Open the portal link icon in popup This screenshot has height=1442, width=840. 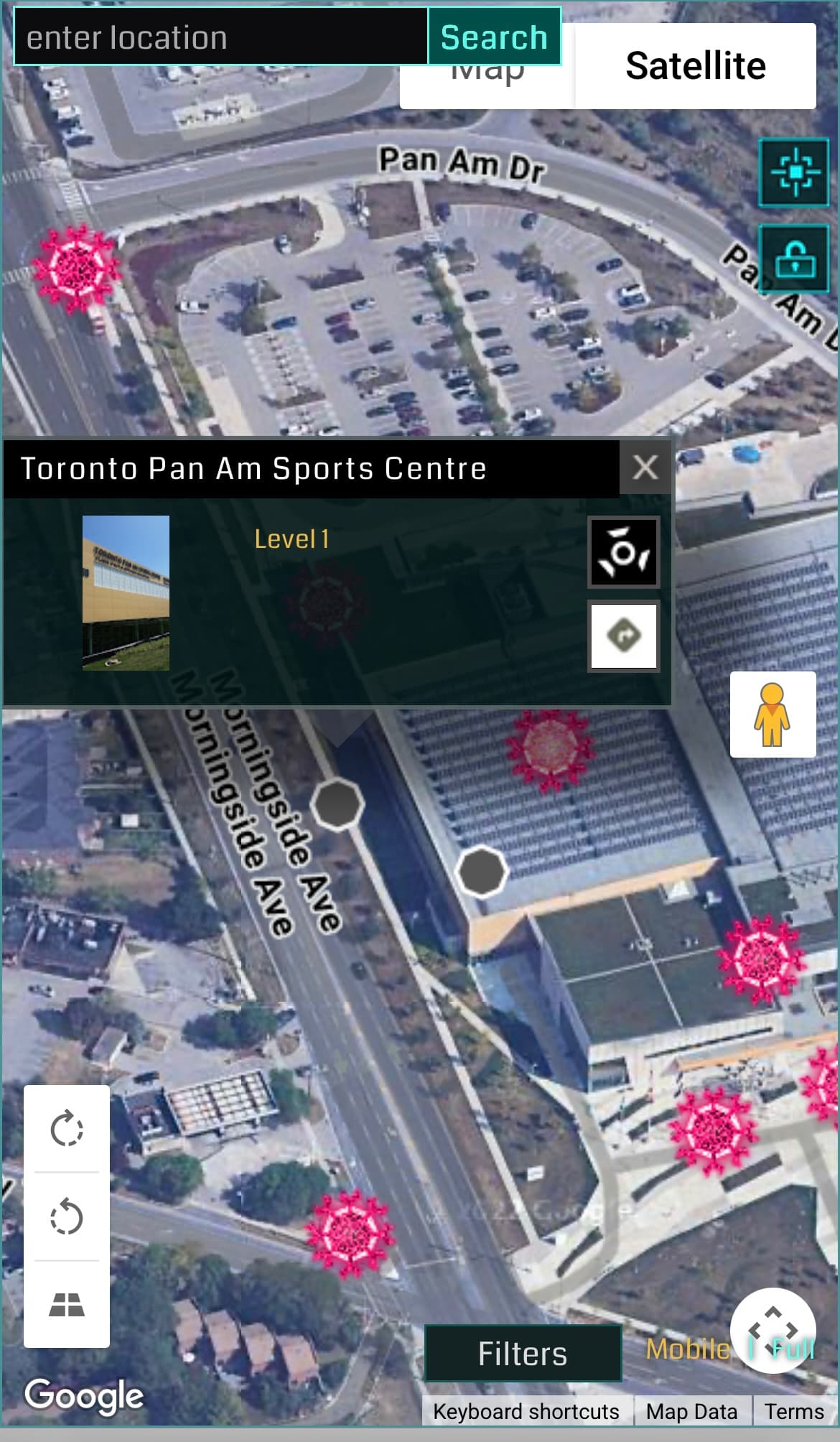623,552
